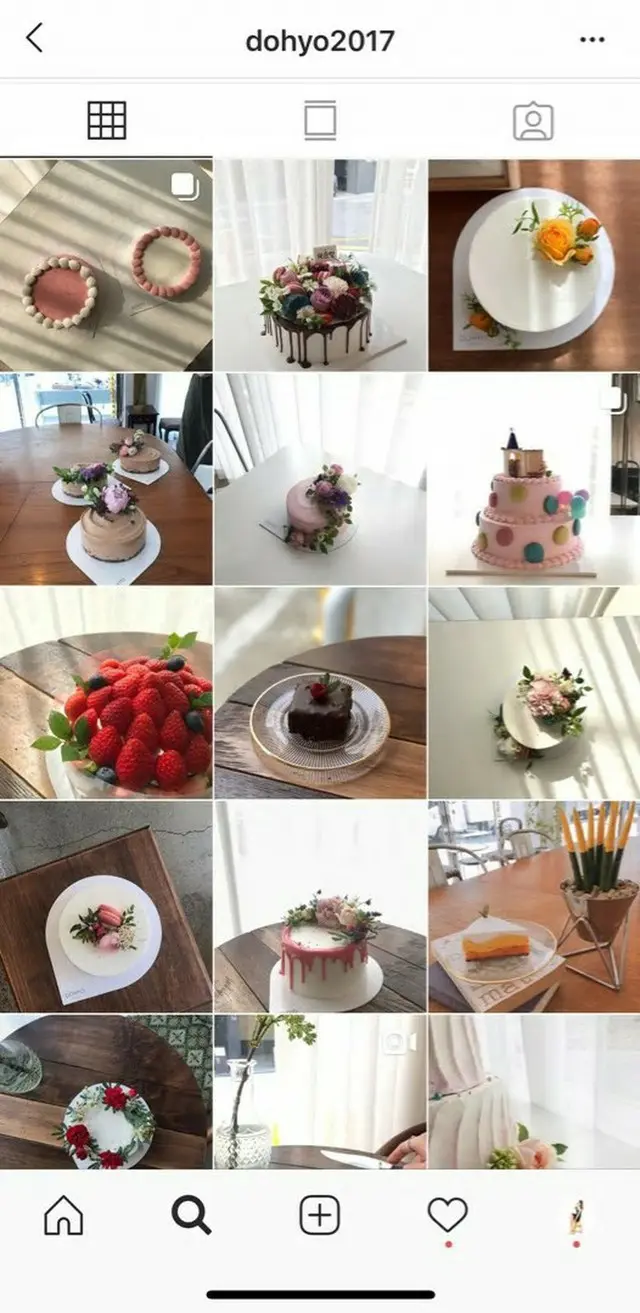Open the pink tart carousel post
The width and height of the screenshot is (640, 1313).
point(106,265)
